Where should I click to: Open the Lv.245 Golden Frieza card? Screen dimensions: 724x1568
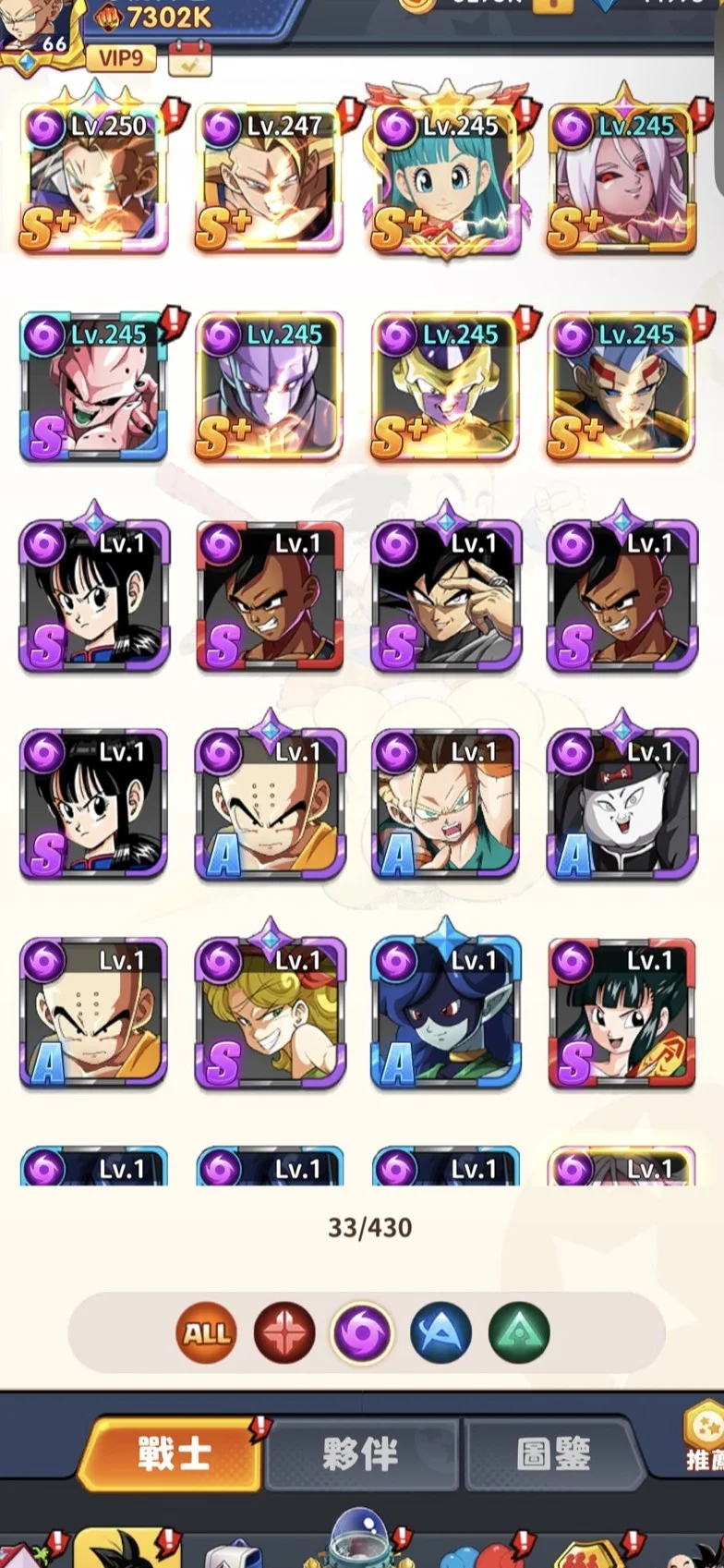coord(445,388)
